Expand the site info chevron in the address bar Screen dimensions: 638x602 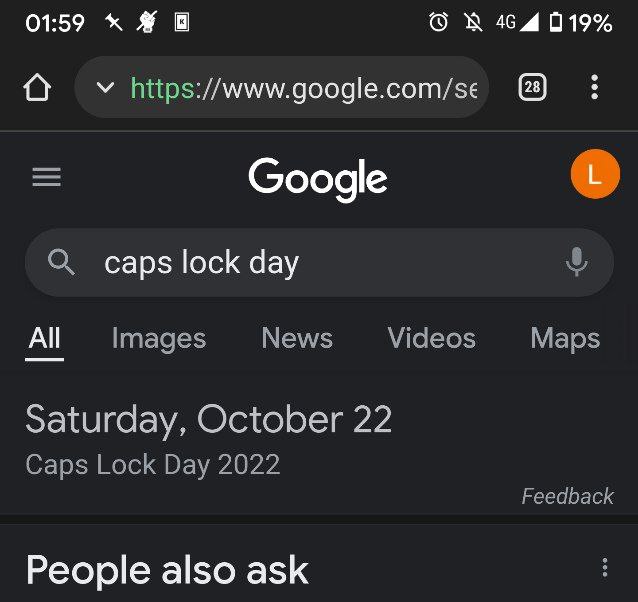pos(105,88)
